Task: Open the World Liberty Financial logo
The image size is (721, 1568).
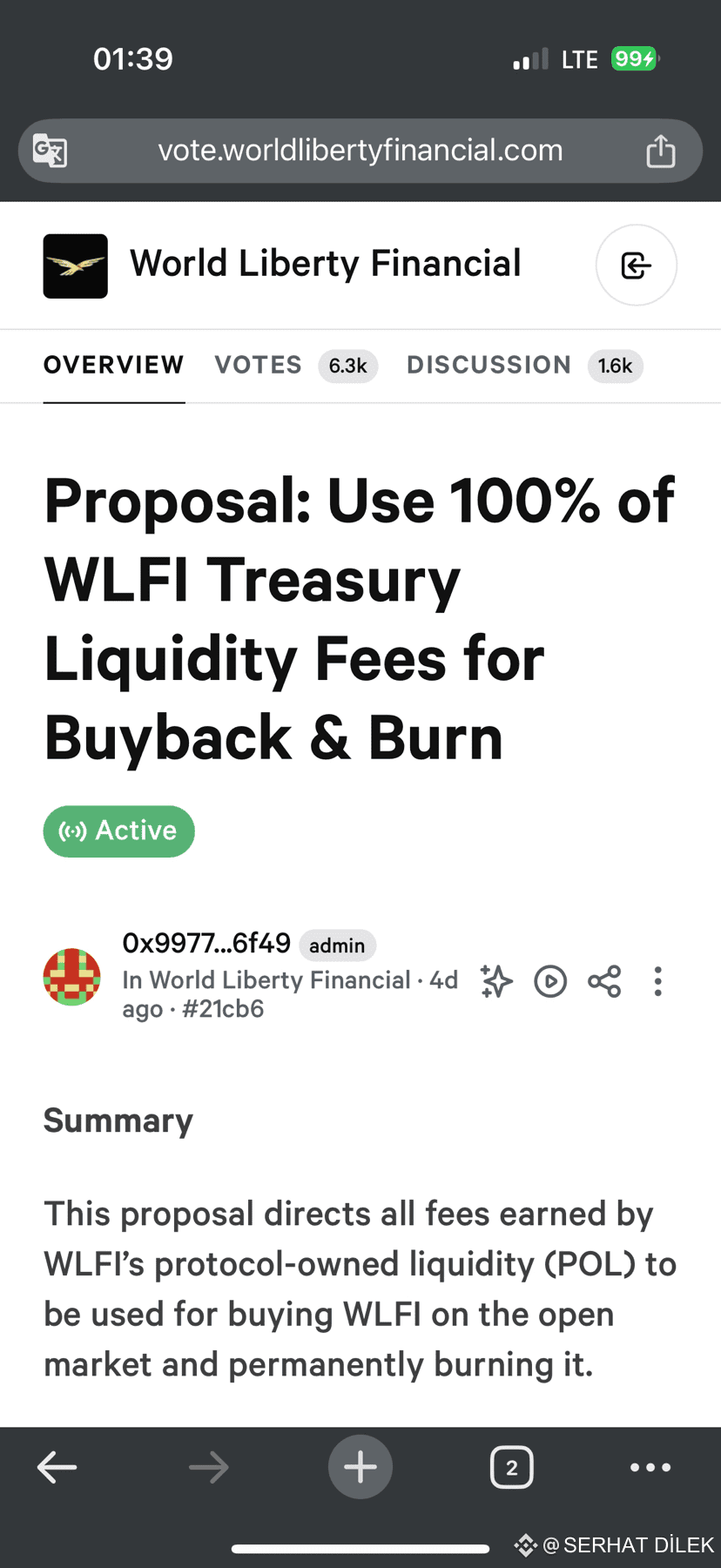Action: click(76, 266)
